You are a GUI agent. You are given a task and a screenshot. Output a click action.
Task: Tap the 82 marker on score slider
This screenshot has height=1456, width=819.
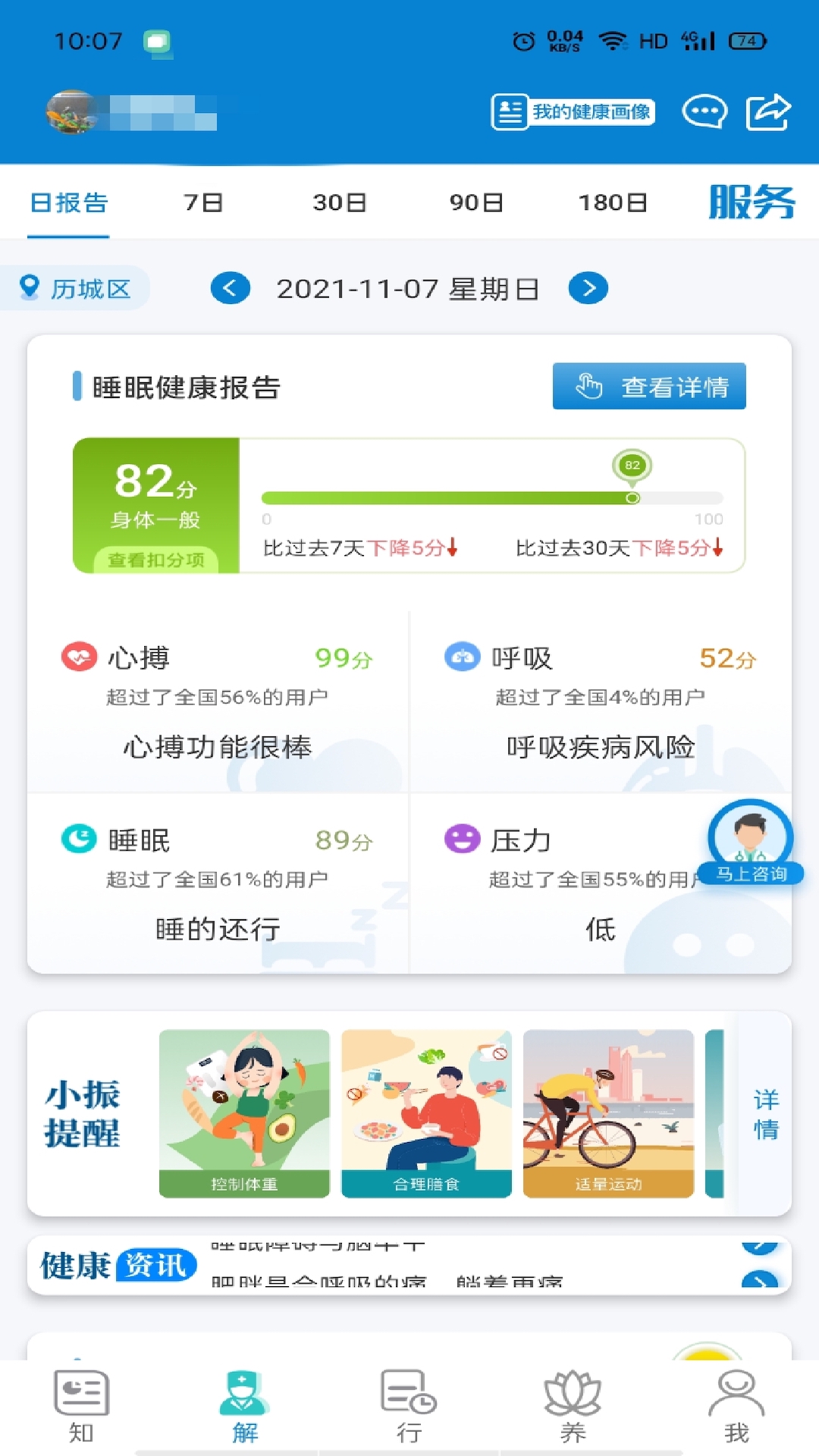632,466
